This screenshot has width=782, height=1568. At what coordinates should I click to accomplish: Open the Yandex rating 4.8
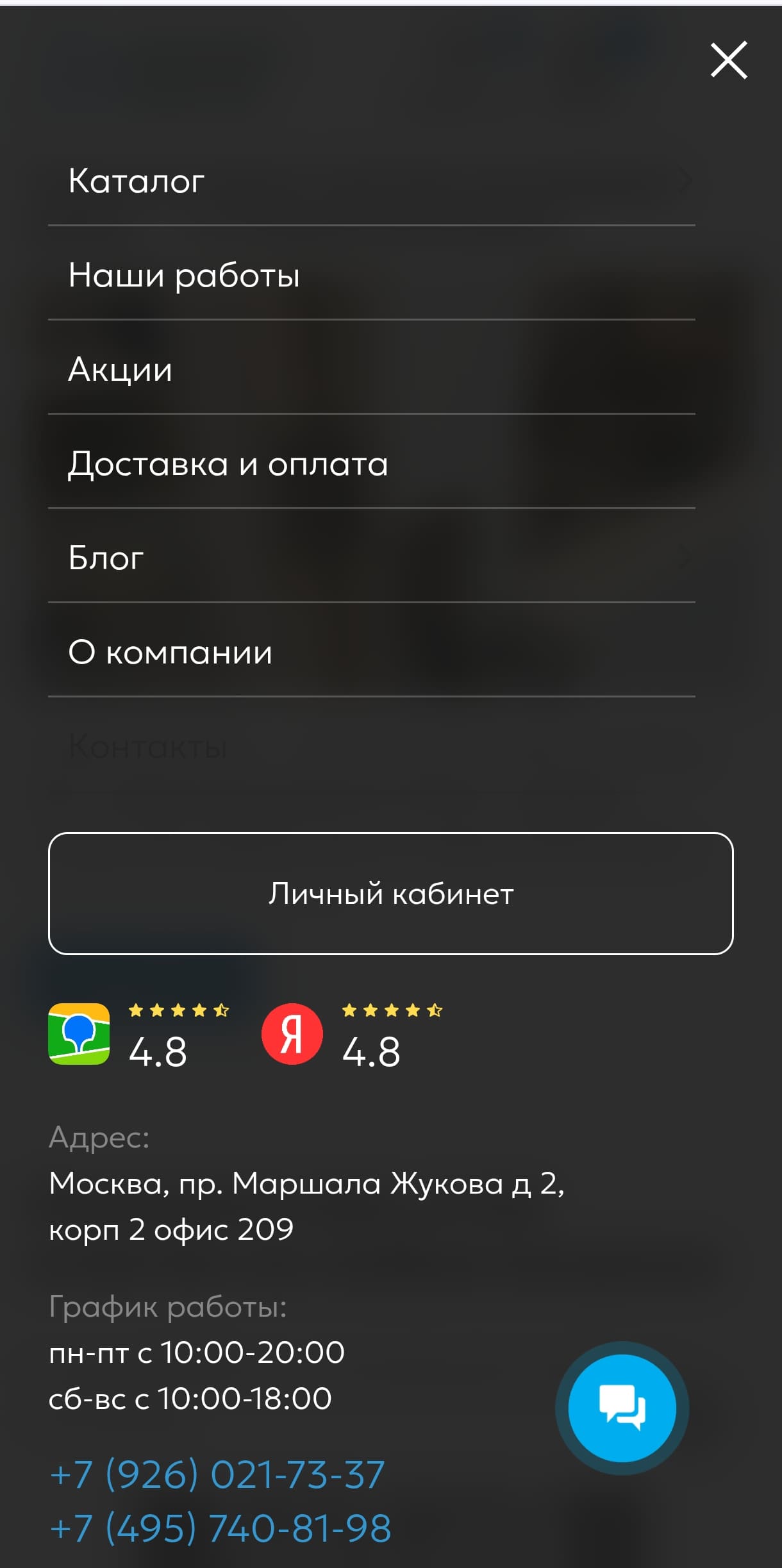tap(353, 1034)
